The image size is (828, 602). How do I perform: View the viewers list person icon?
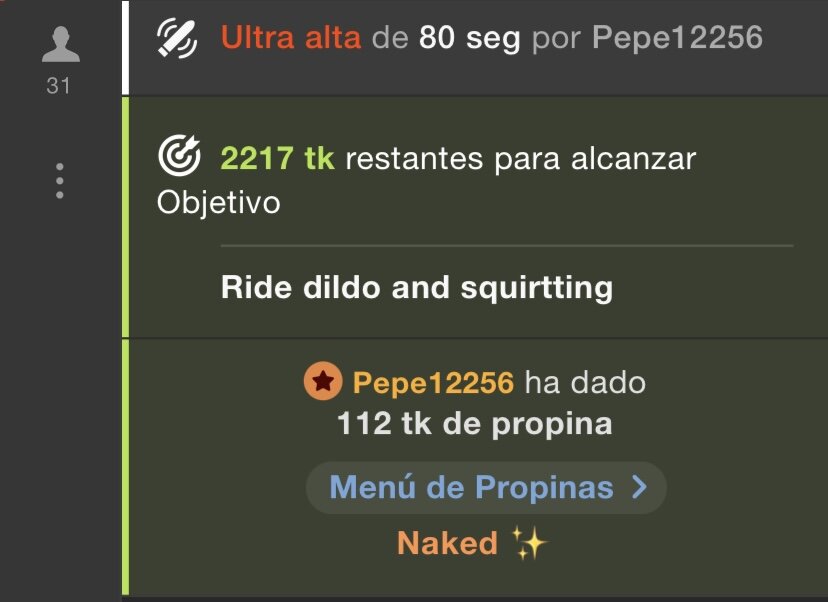pos(60,45)
